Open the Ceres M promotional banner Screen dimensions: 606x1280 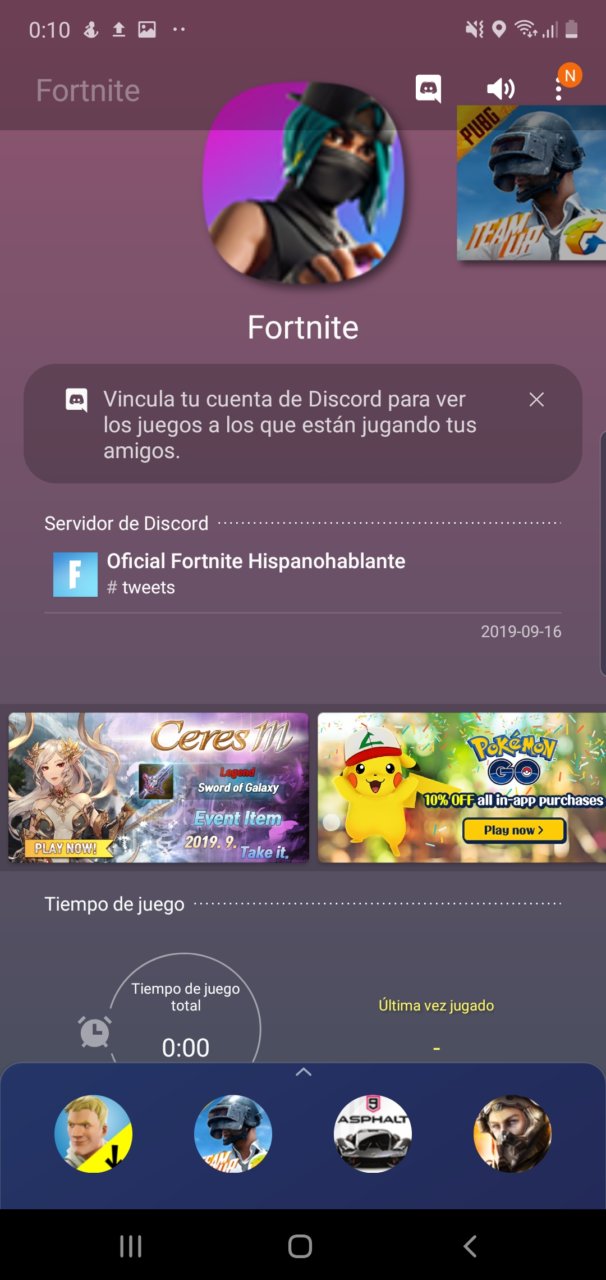click(159, 788)
